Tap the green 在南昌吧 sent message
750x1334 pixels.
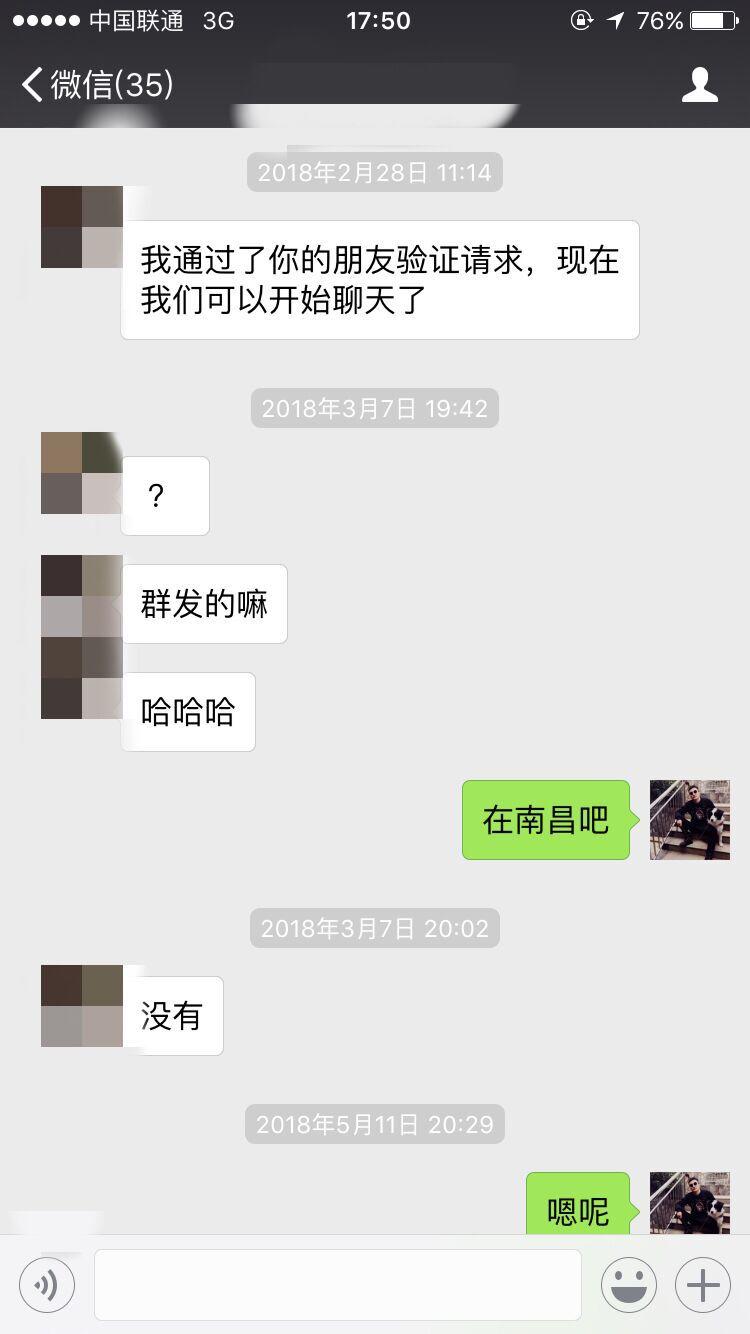tap(546, 819)
